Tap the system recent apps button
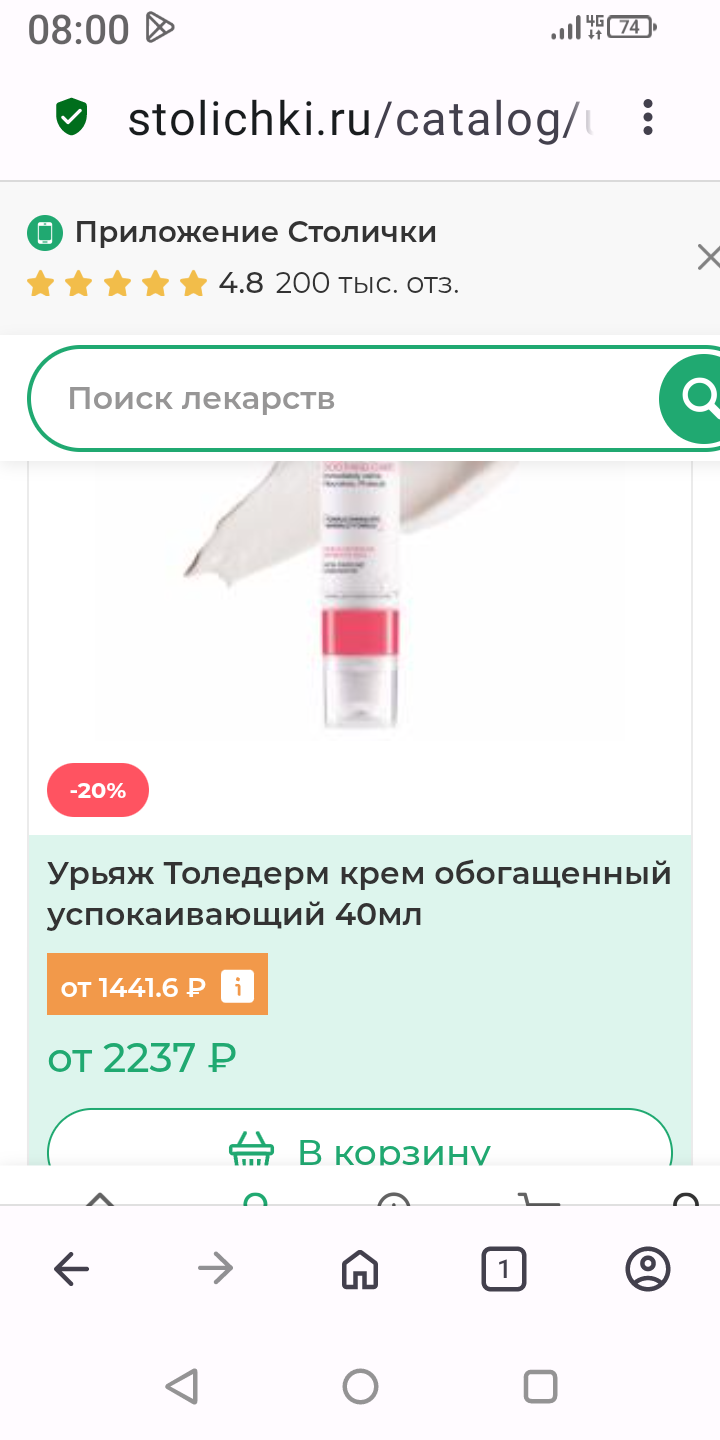Viewport: 720px width, 1440px height. pos(540,1387)
